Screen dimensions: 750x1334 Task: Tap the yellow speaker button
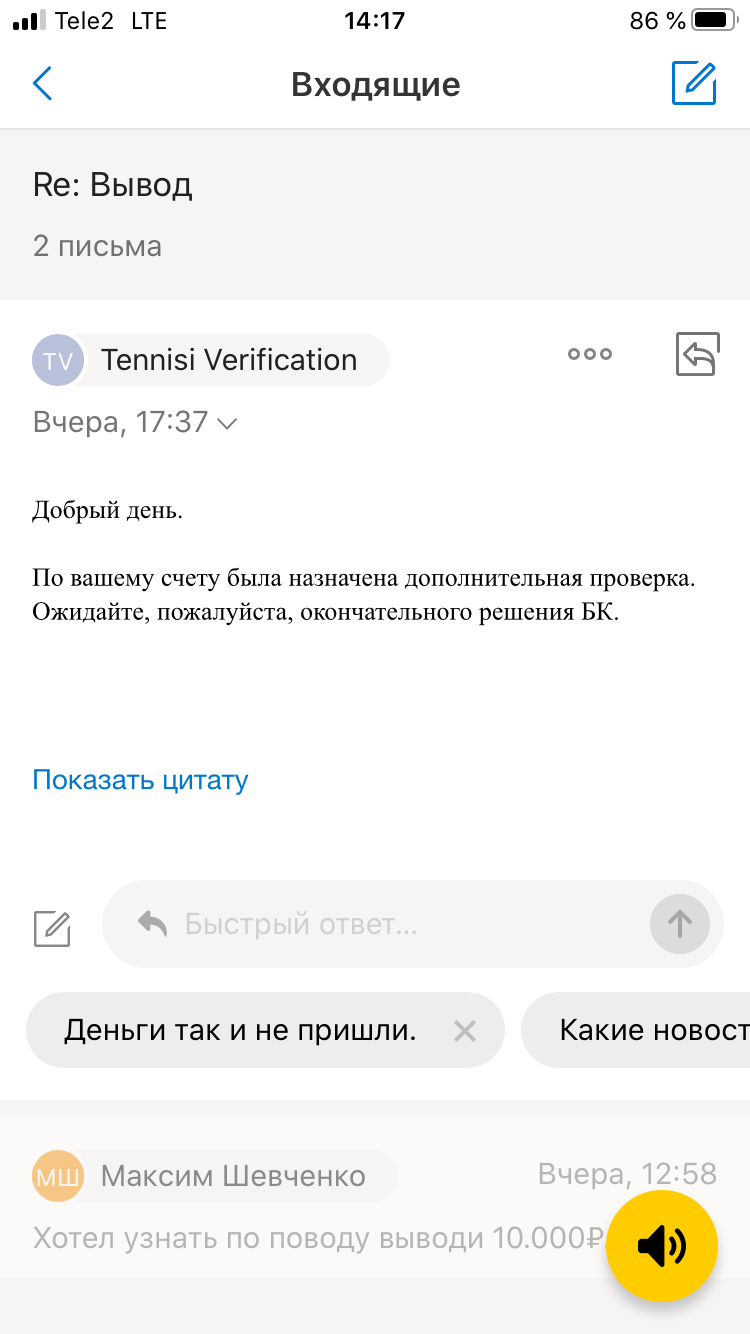point(662,1246)
